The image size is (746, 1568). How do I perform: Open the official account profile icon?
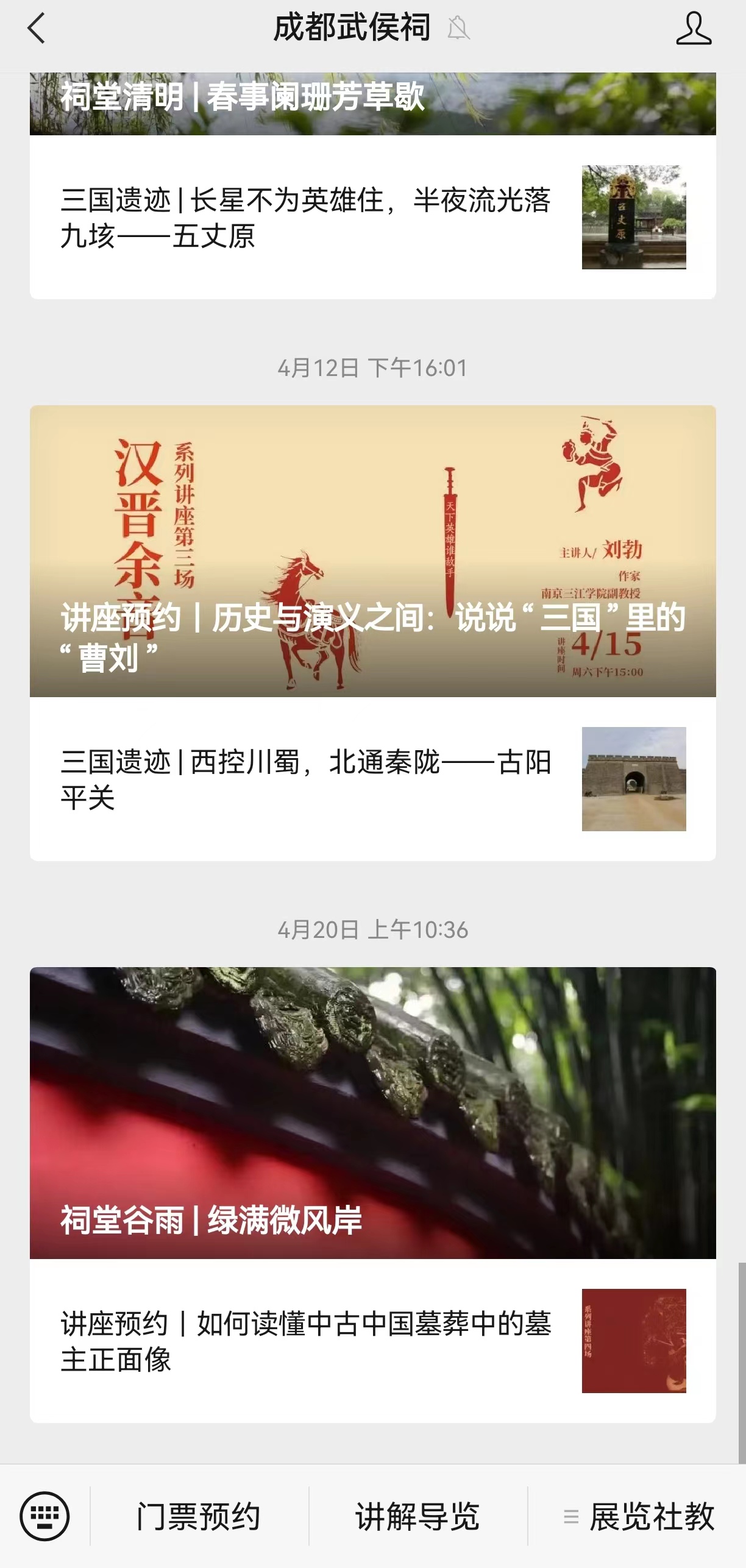(694, 27)
